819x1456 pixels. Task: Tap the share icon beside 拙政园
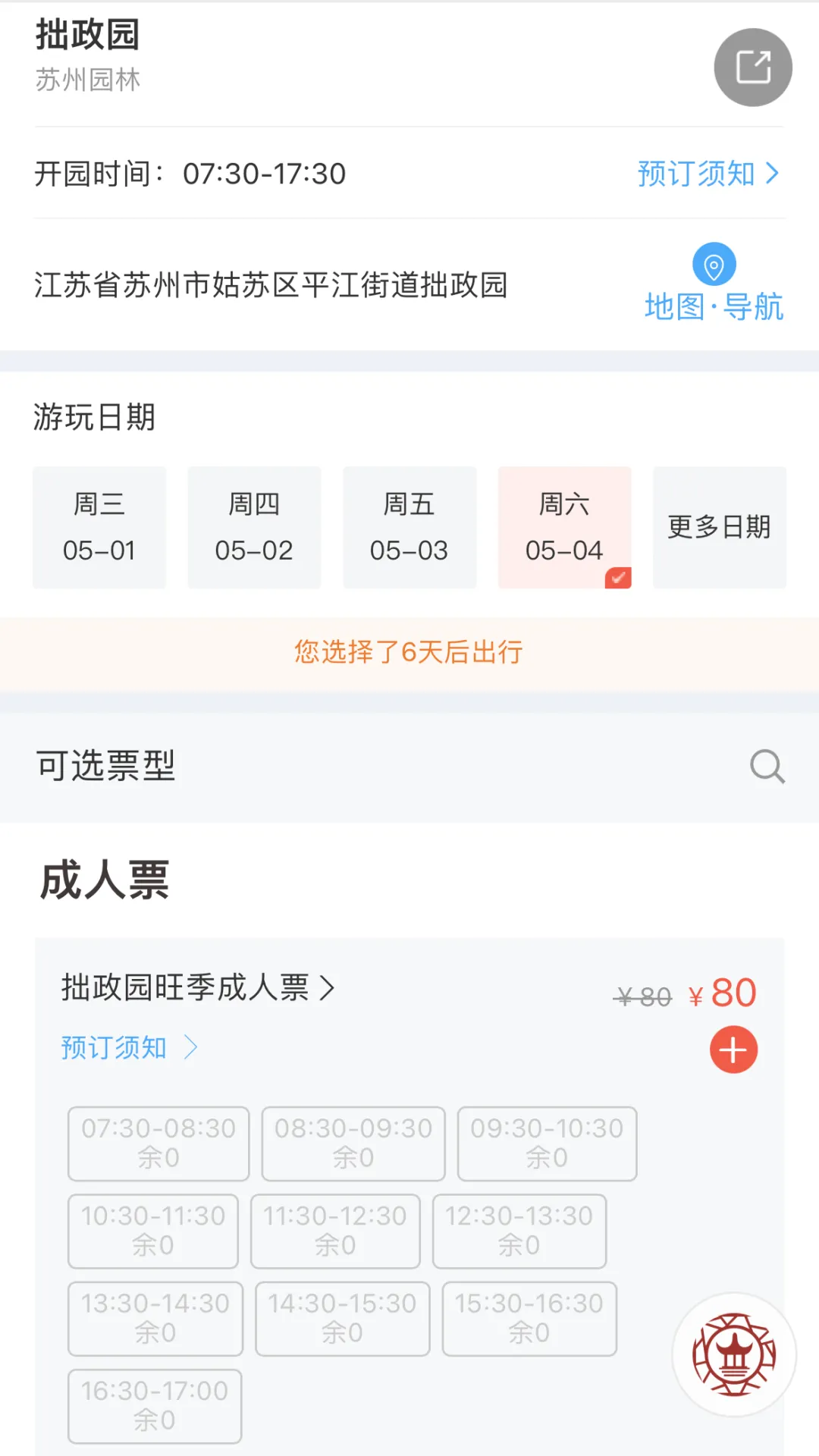pos(753,67)
